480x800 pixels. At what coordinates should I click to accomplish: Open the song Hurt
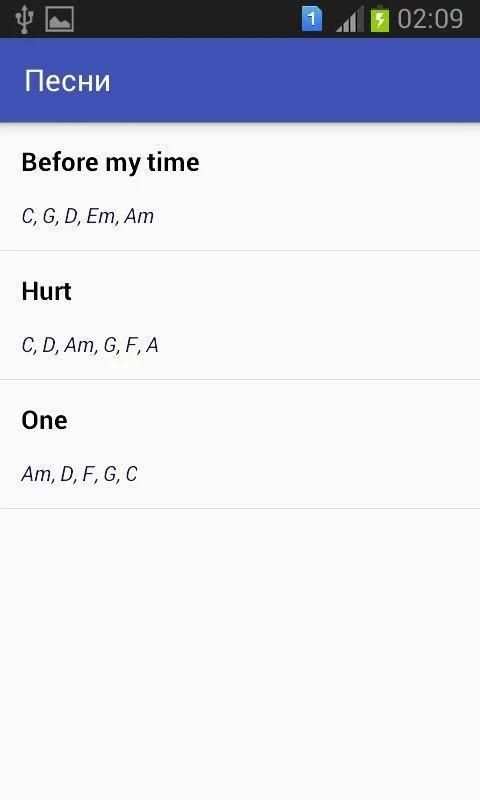[x=240, y=315]
